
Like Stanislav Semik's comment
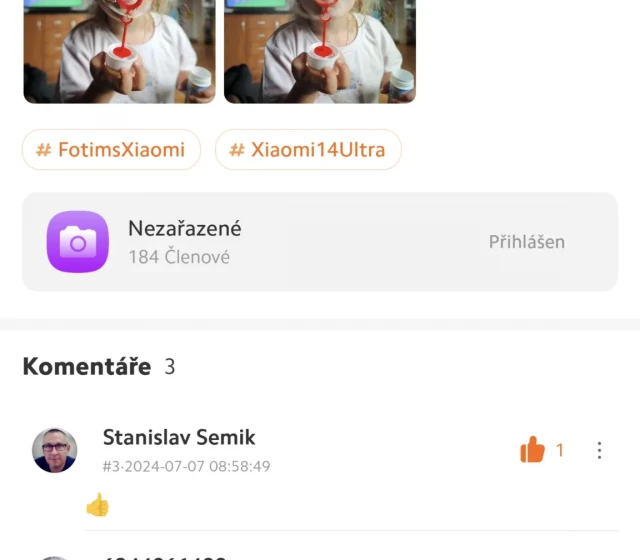[x=532, y=451]
